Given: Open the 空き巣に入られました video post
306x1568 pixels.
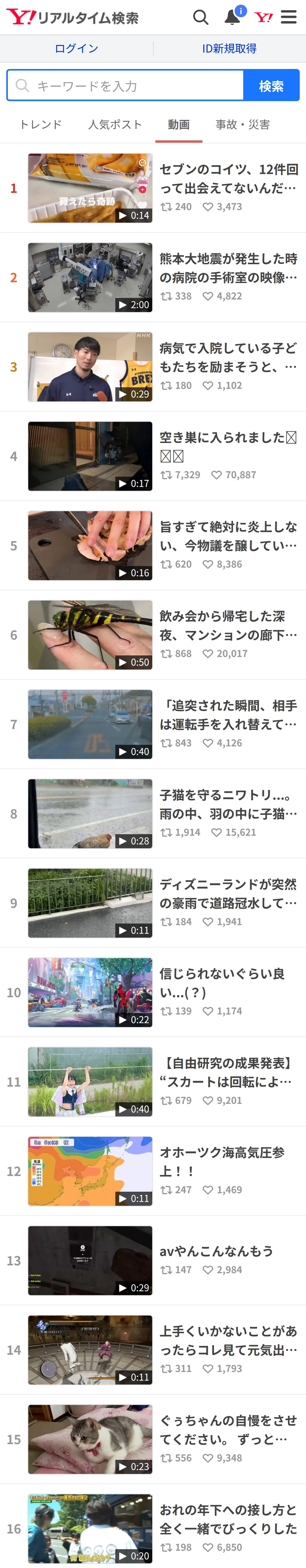Looking at the screenshot, I should 153,457.
